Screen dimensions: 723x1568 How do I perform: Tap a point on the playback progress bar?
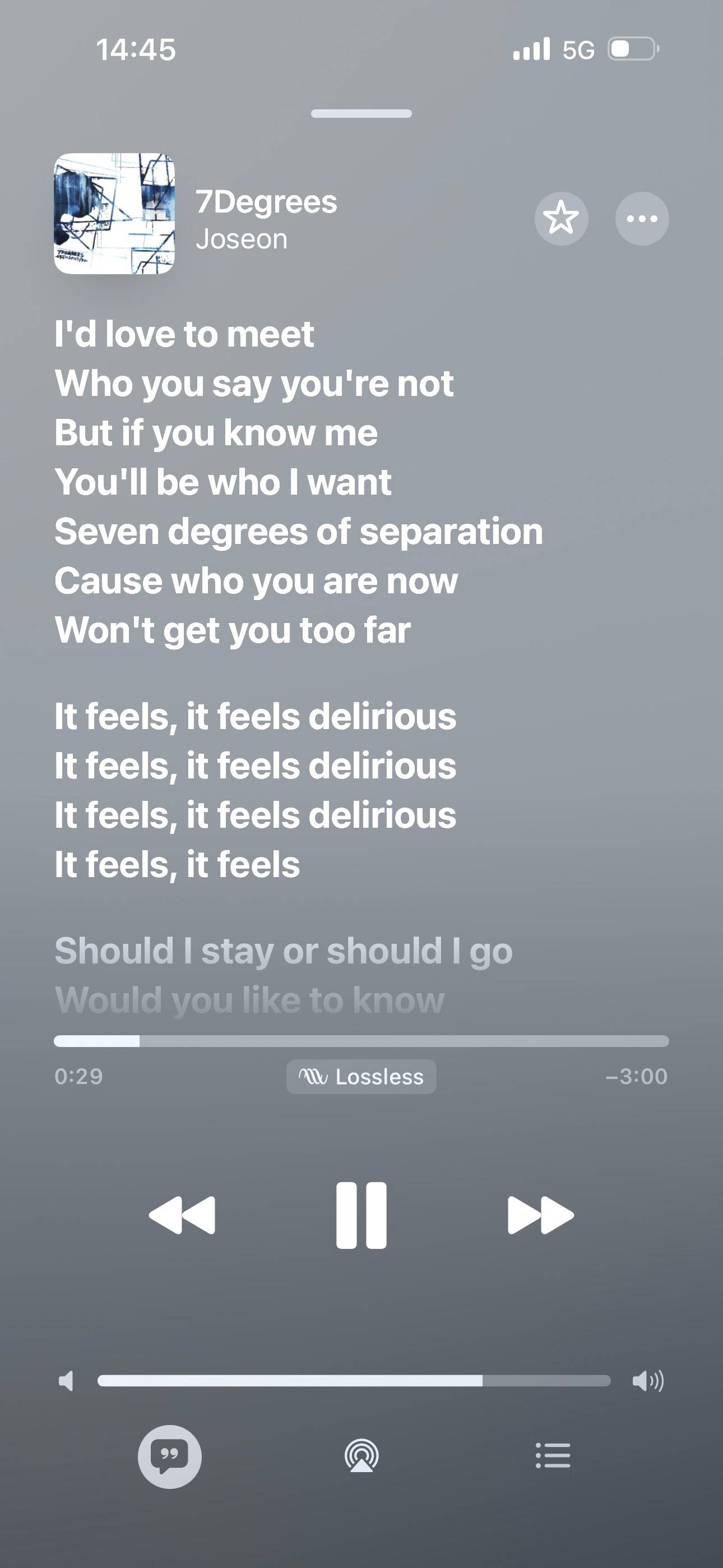[361, 1041]
